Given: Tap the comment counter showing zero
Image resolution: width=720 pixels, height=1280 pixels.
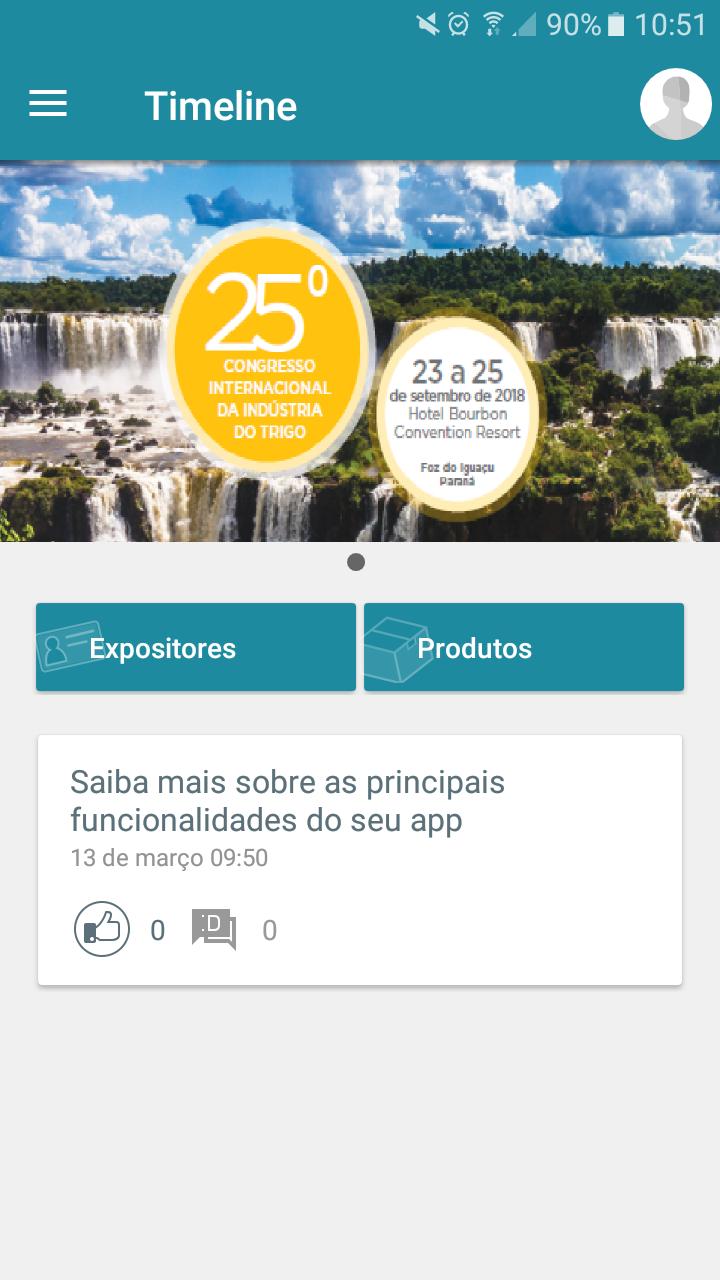Looking at the screenshot, I should point(268,929).
